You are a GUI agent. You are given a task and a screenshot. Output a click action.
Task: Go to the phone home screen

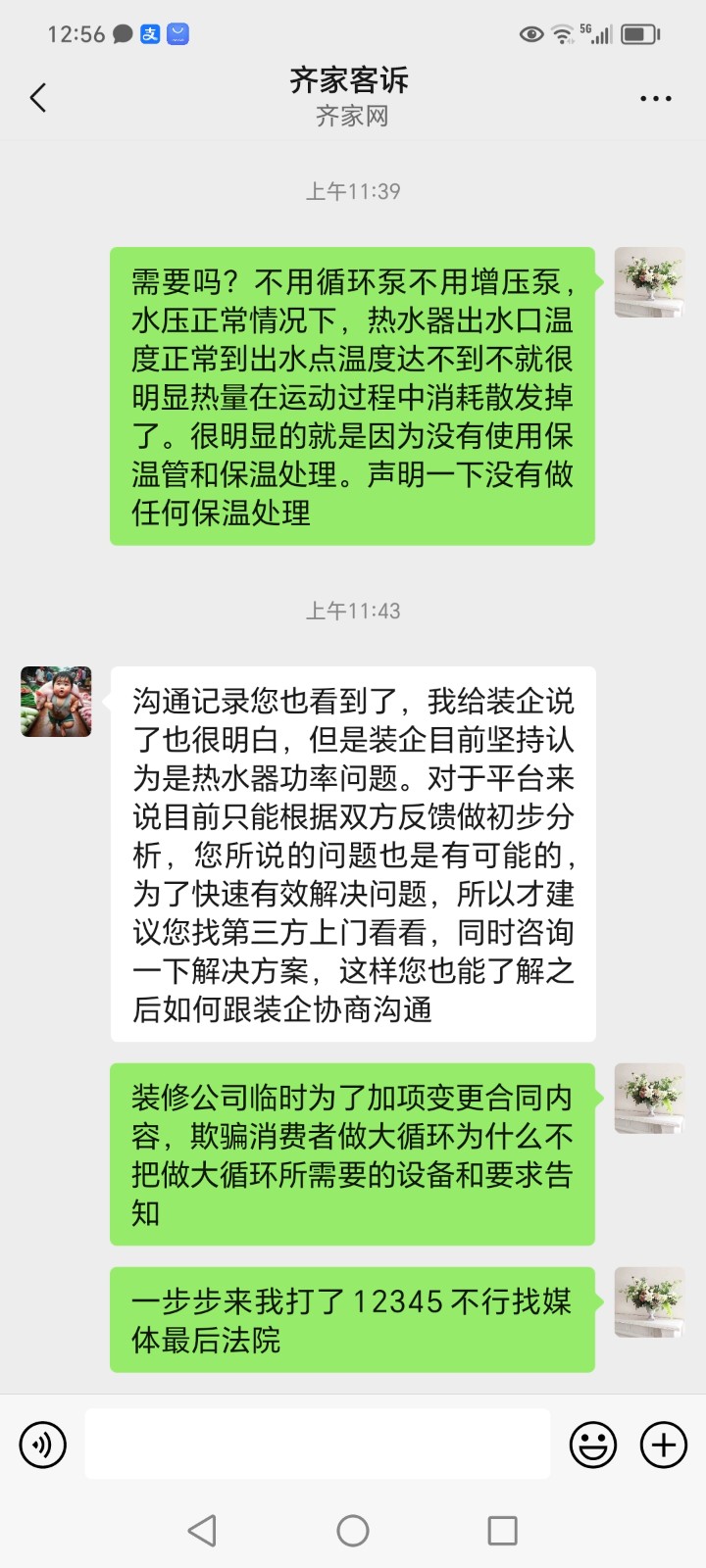tap(353, 1530)
